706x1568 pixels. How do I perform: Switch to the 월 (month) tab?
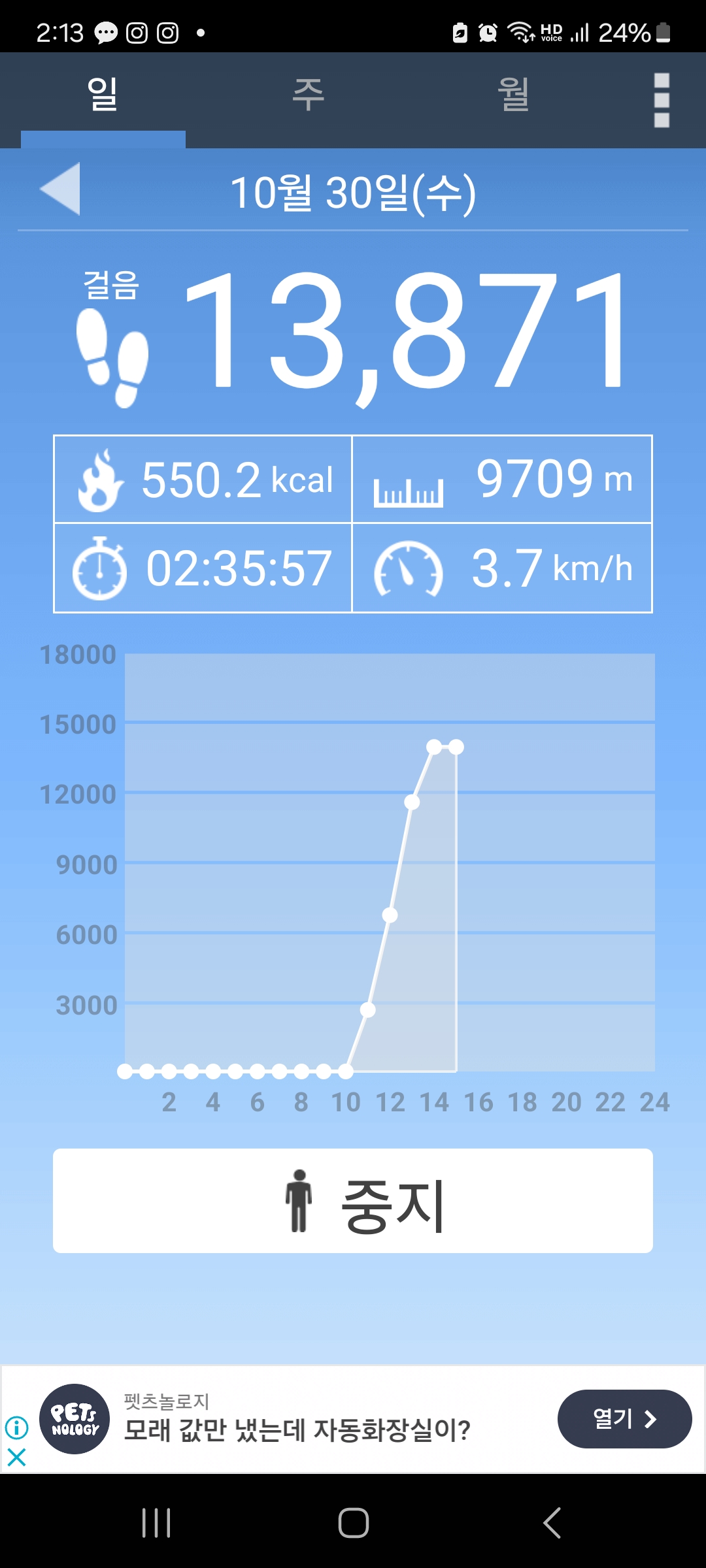tap(513, 95)
